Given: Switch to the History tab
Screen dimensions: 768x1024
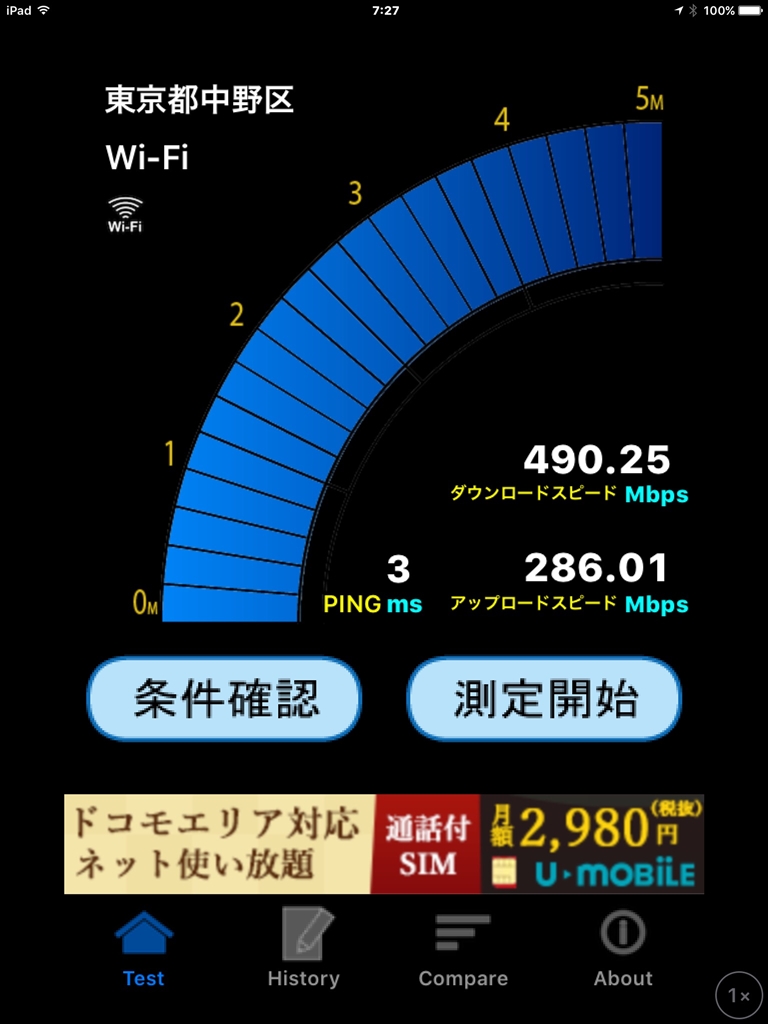Looking at the screenshot, I should 303,949.
